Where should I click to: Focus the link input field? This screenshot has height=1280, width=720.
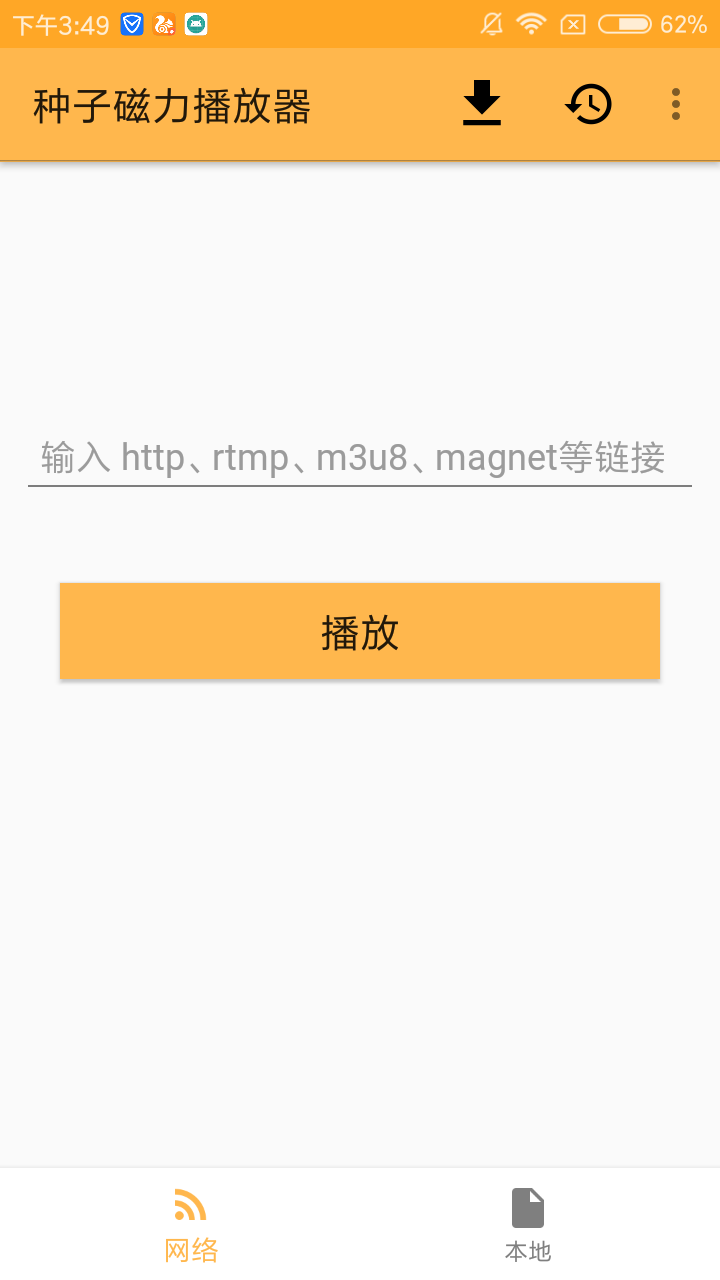click(x=360, y=458)
